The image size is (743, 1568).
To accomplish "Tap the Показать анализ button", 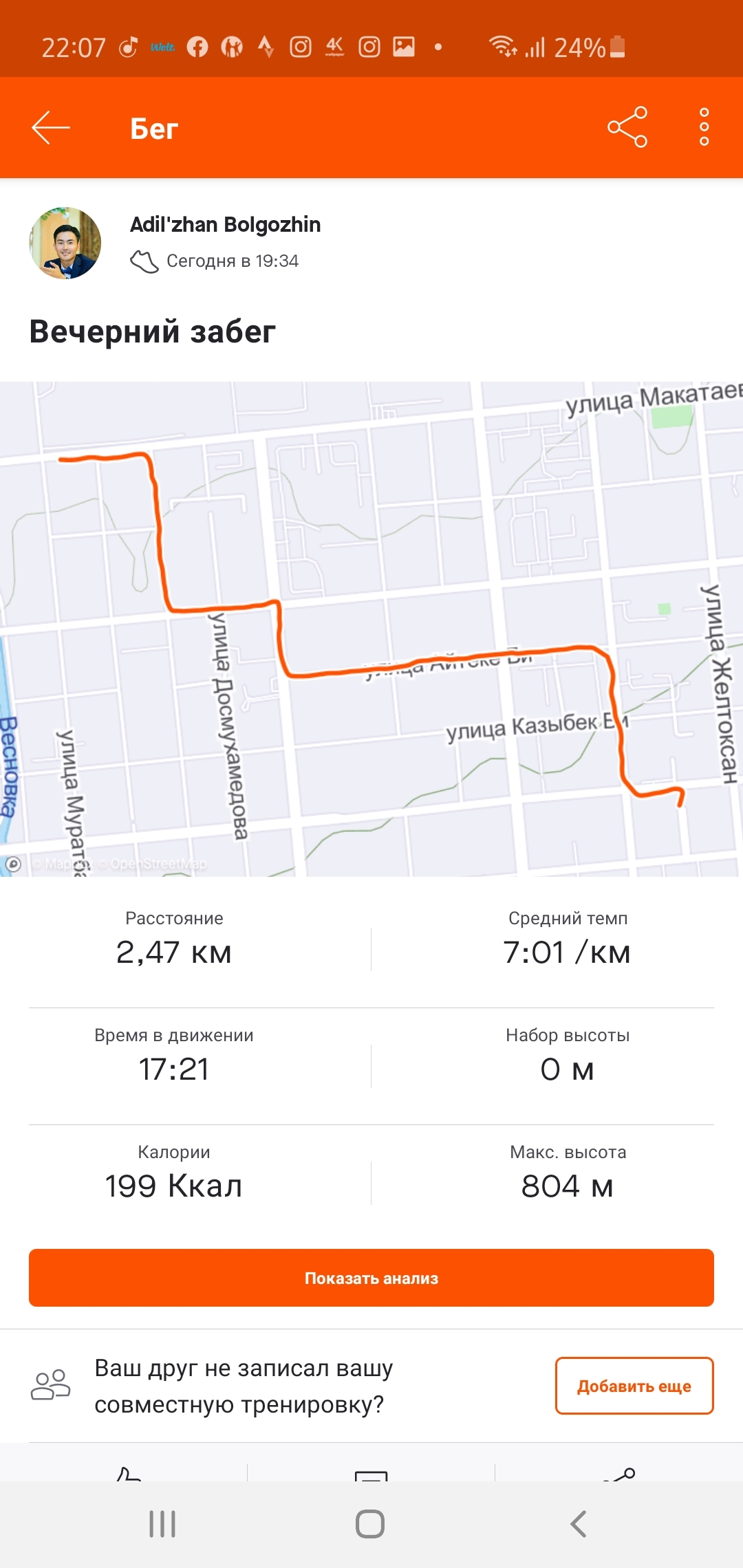I will pyautogui.click(x=371, y=1278).
